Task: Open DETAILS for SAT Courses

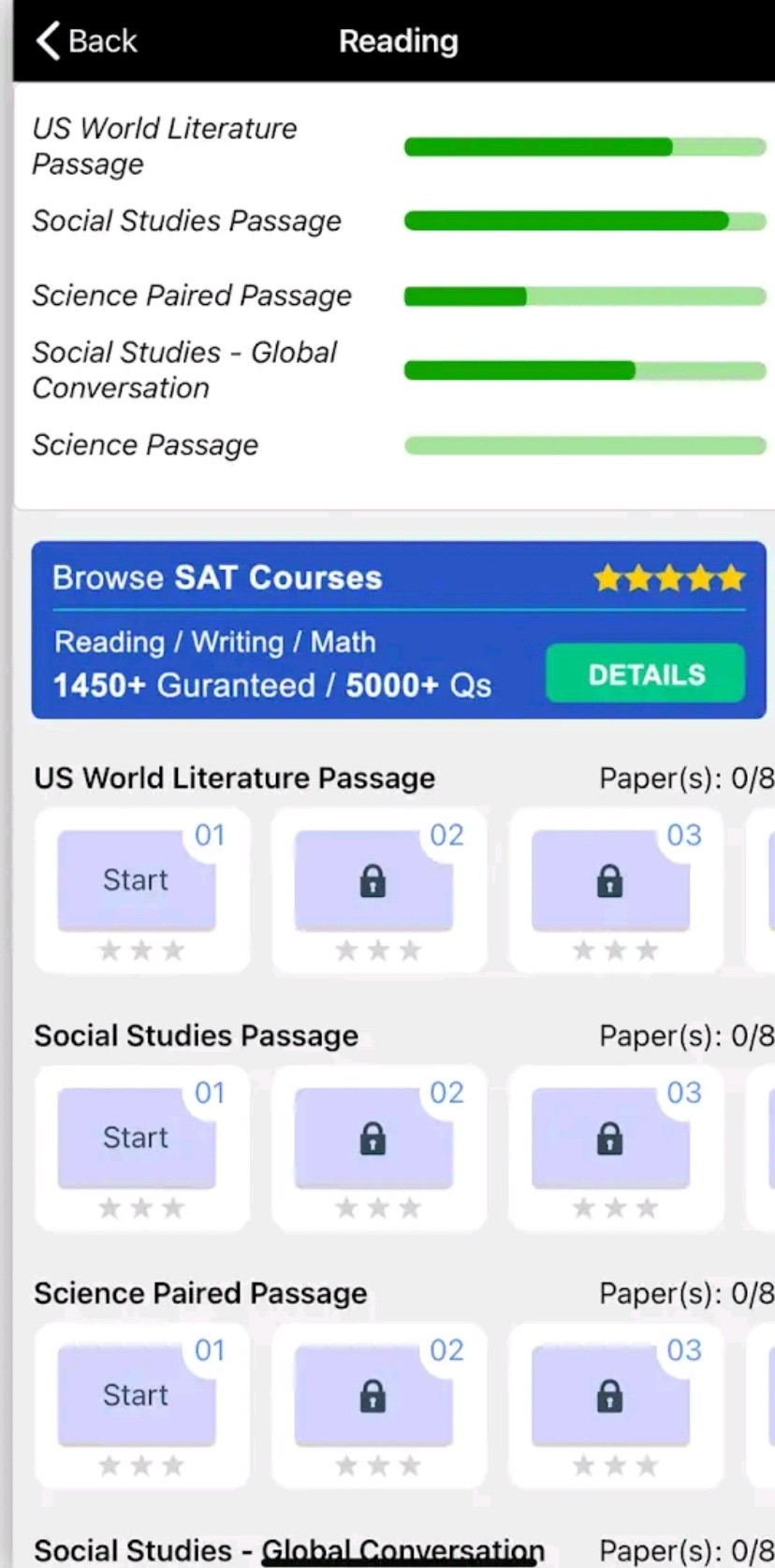Action: click(645, 674)
